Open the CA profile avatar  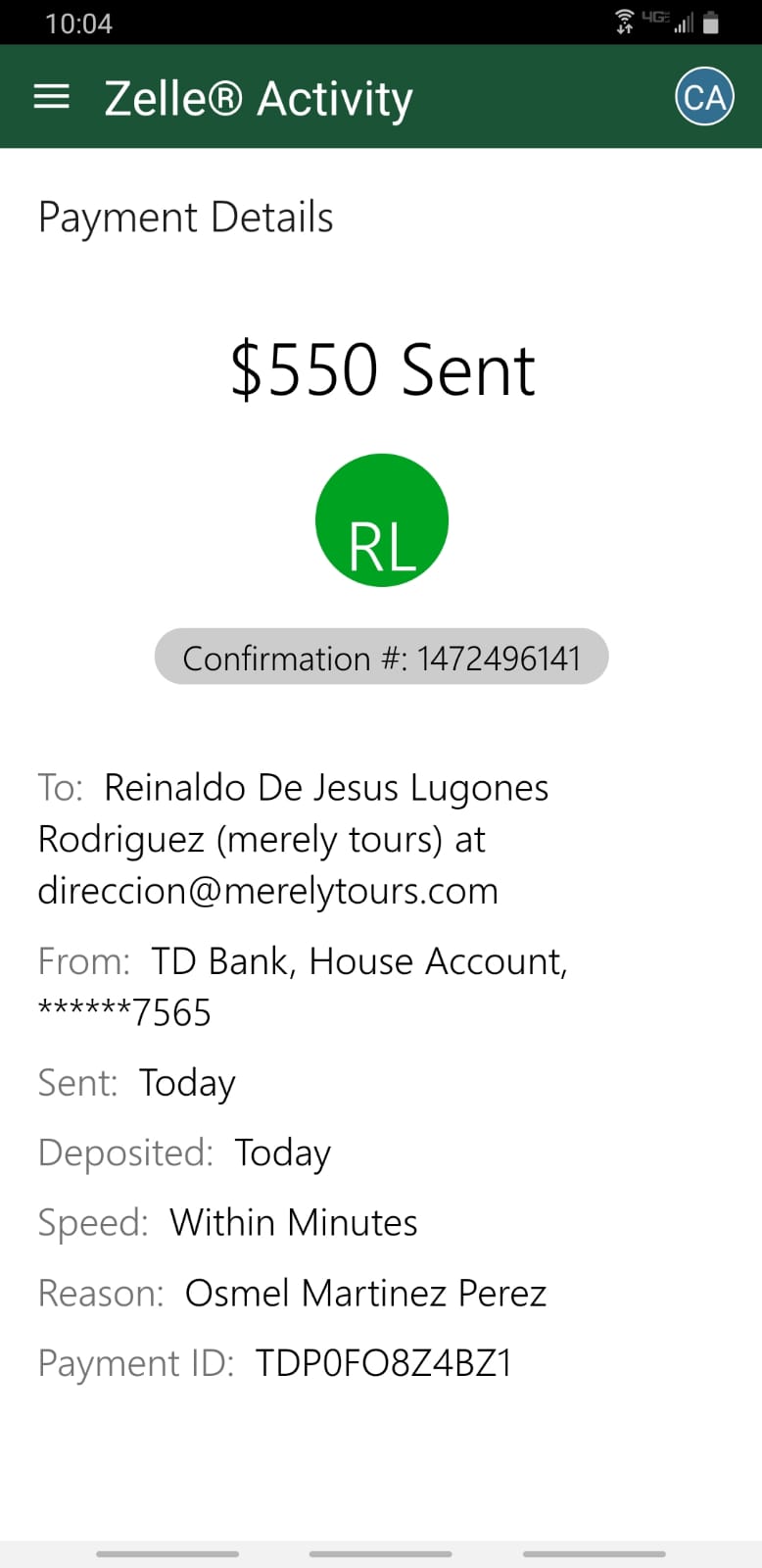704,97
